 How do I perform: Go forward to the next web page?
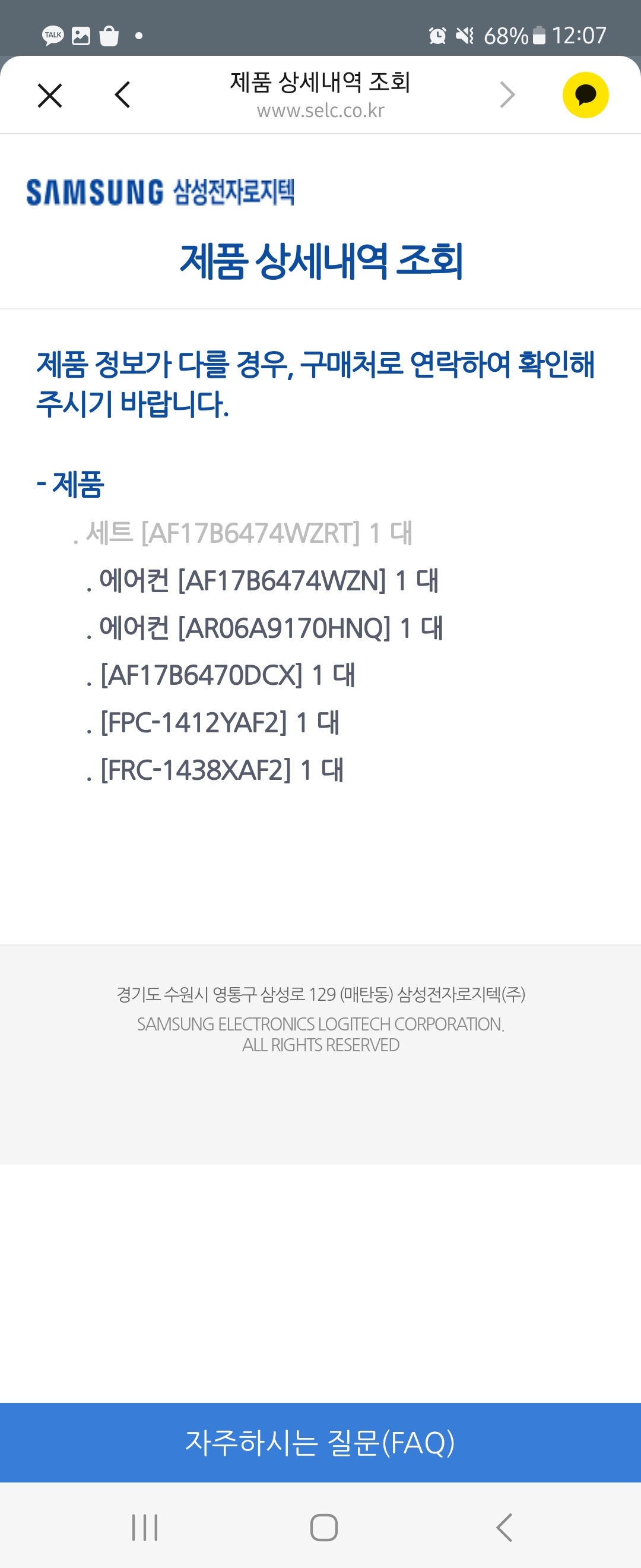coord(507,95)
